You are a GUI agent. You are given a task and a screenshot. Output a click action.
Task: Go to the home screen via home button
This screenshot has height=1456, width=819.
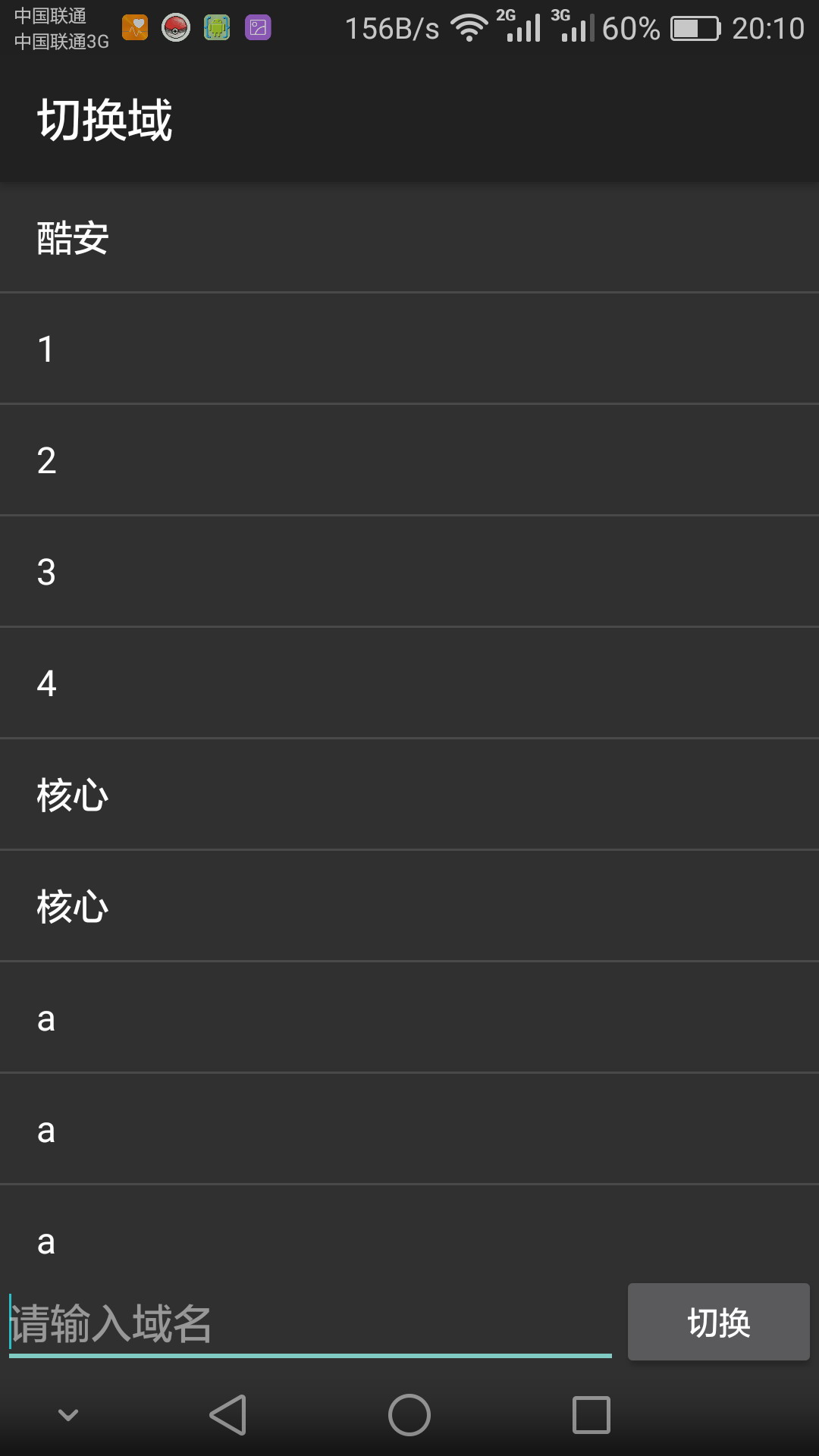tap(409, 1415)
